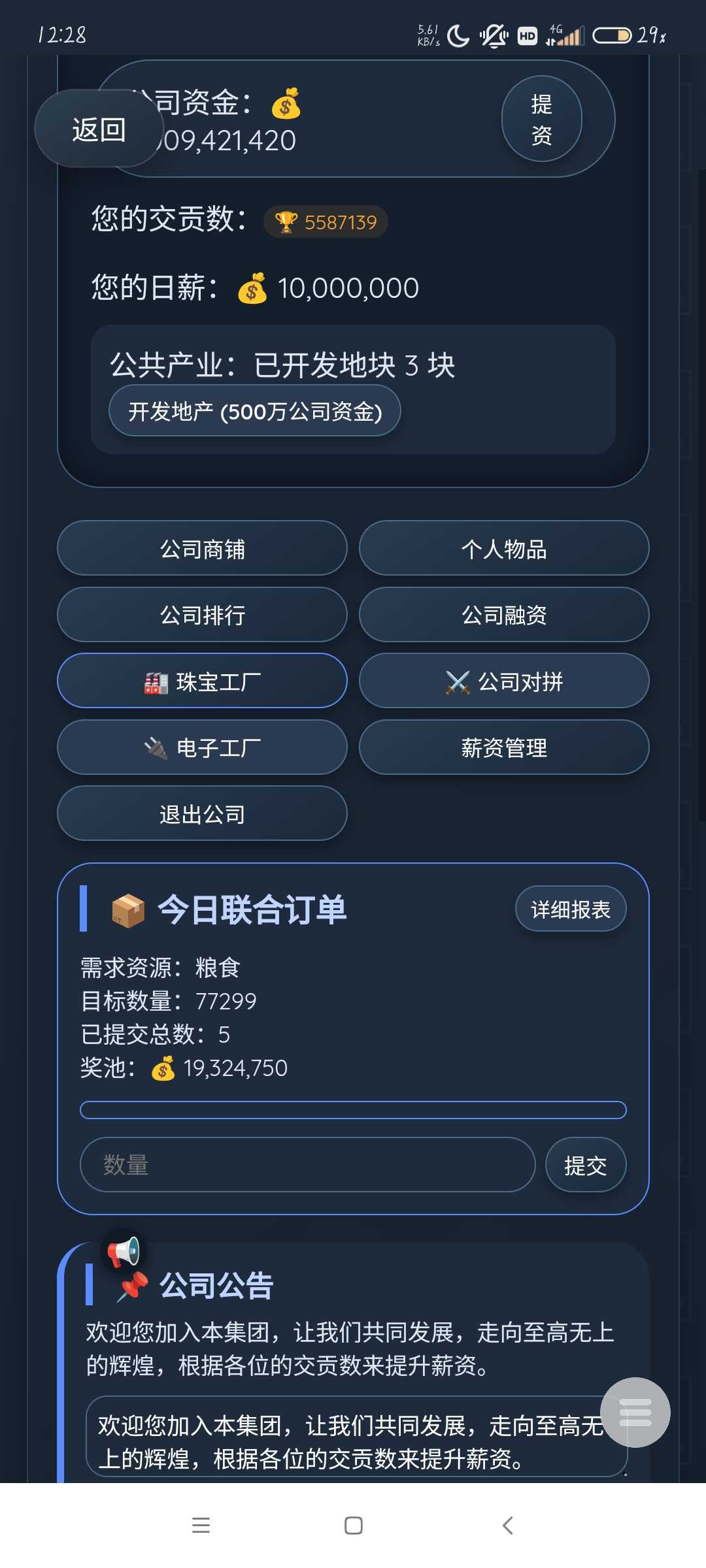The height and width of the screenshot is (1568, 706).
Task: Start 公司对拼
Action: point(503,681)
